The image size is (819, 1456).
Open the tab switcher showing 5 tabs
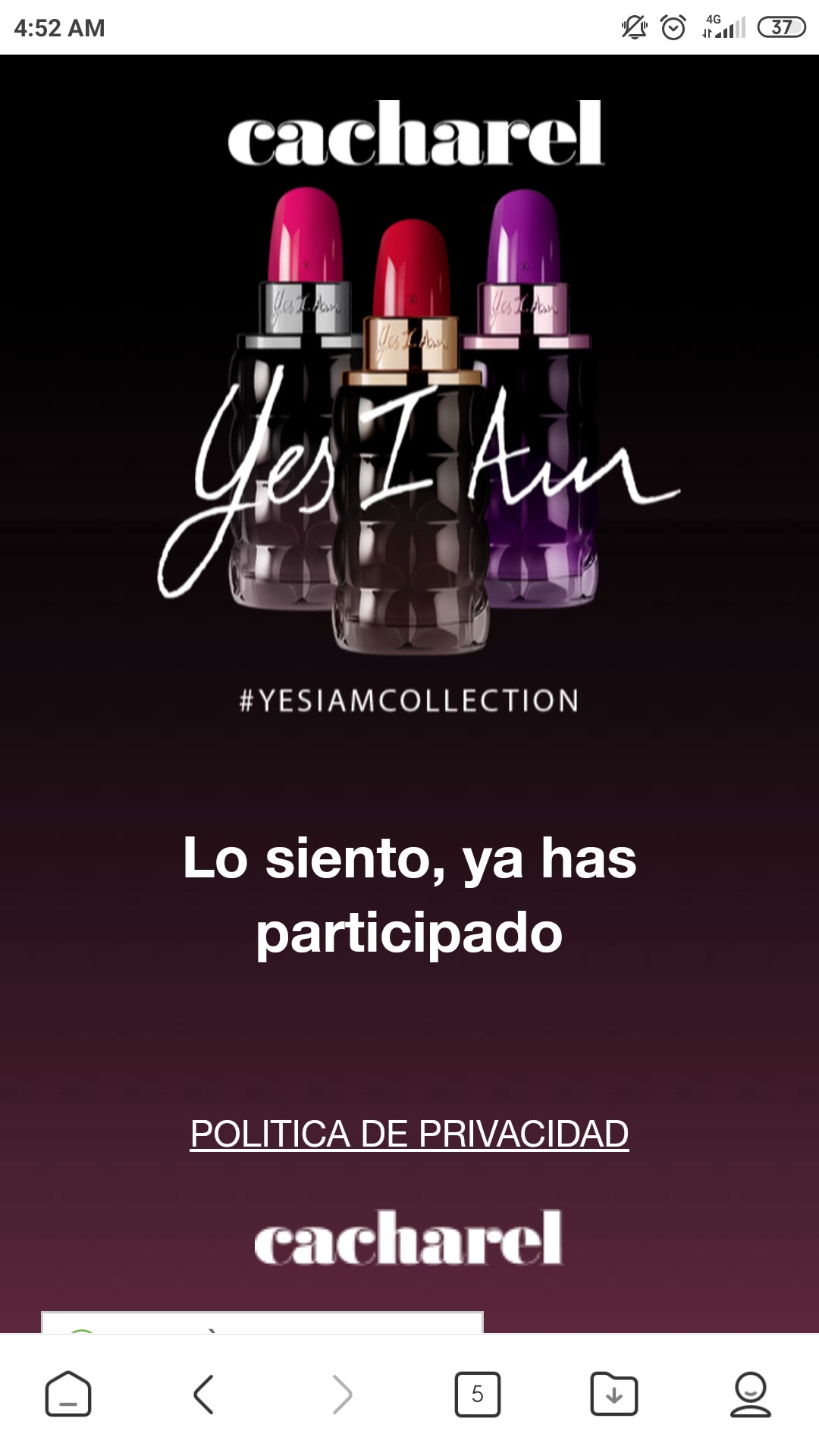[477, 1394]
